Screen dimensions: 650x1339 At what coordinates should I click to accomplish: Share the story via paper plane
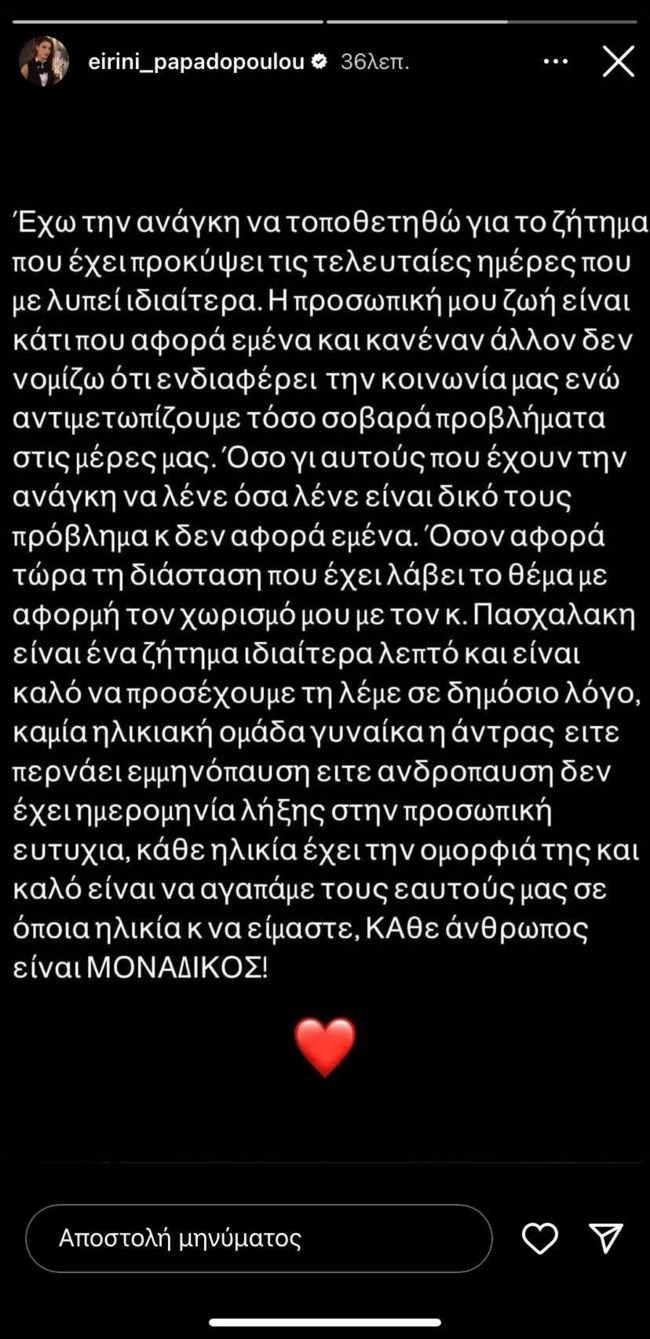(606, 1239)
